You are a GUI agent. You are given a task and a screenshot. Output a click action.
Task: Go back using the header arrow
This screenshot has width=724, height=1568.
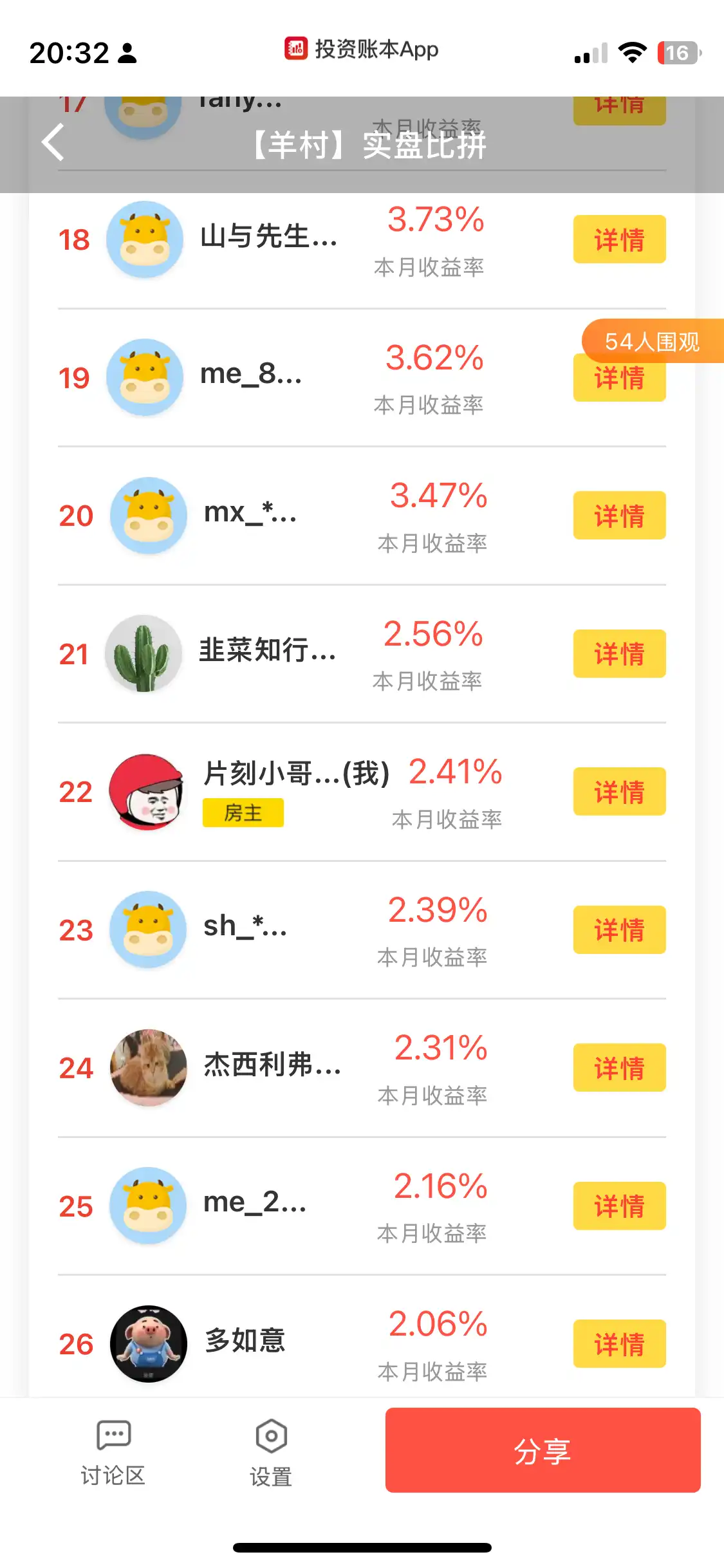click(x=53, y=142)
